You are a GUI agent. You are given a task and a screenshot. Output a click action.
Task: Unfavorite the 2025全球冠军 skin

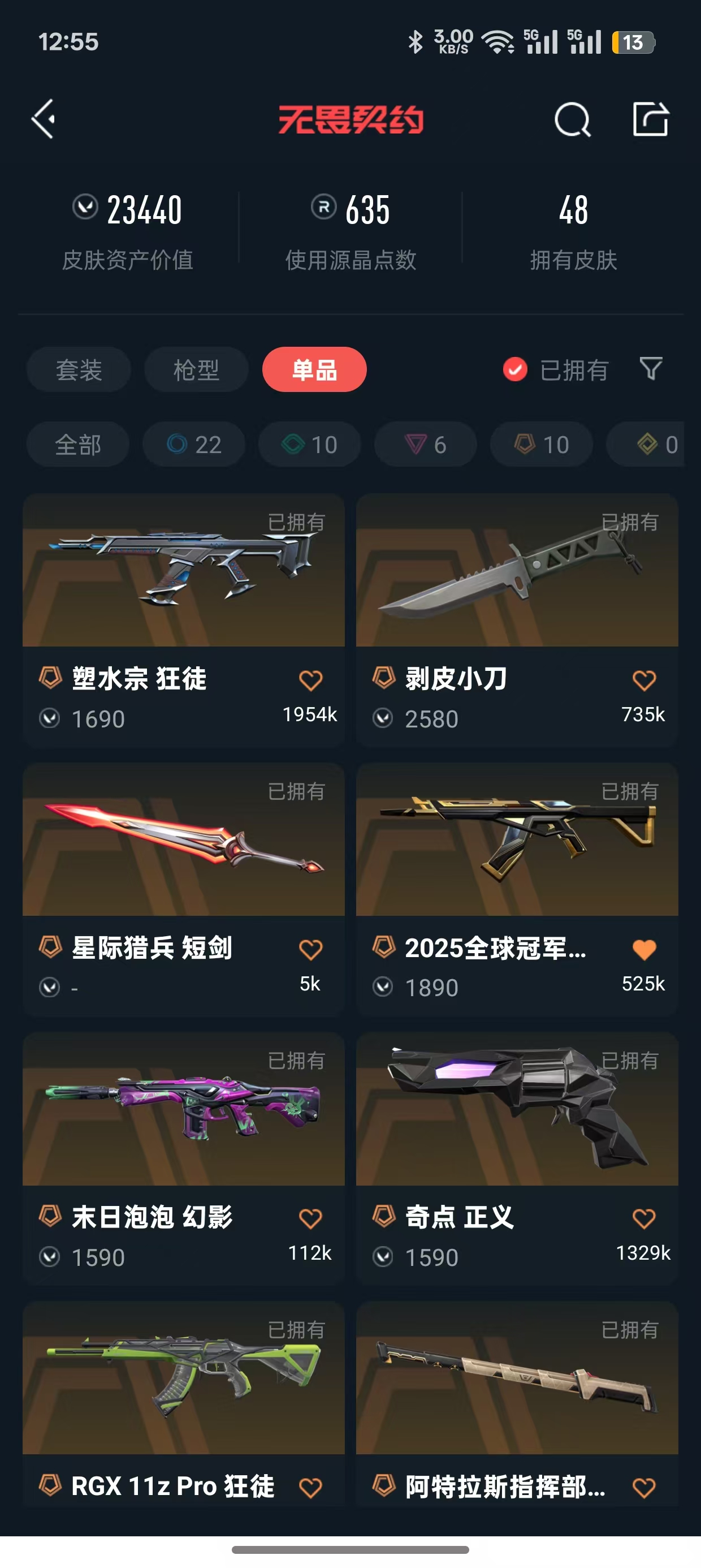[644, 950]
